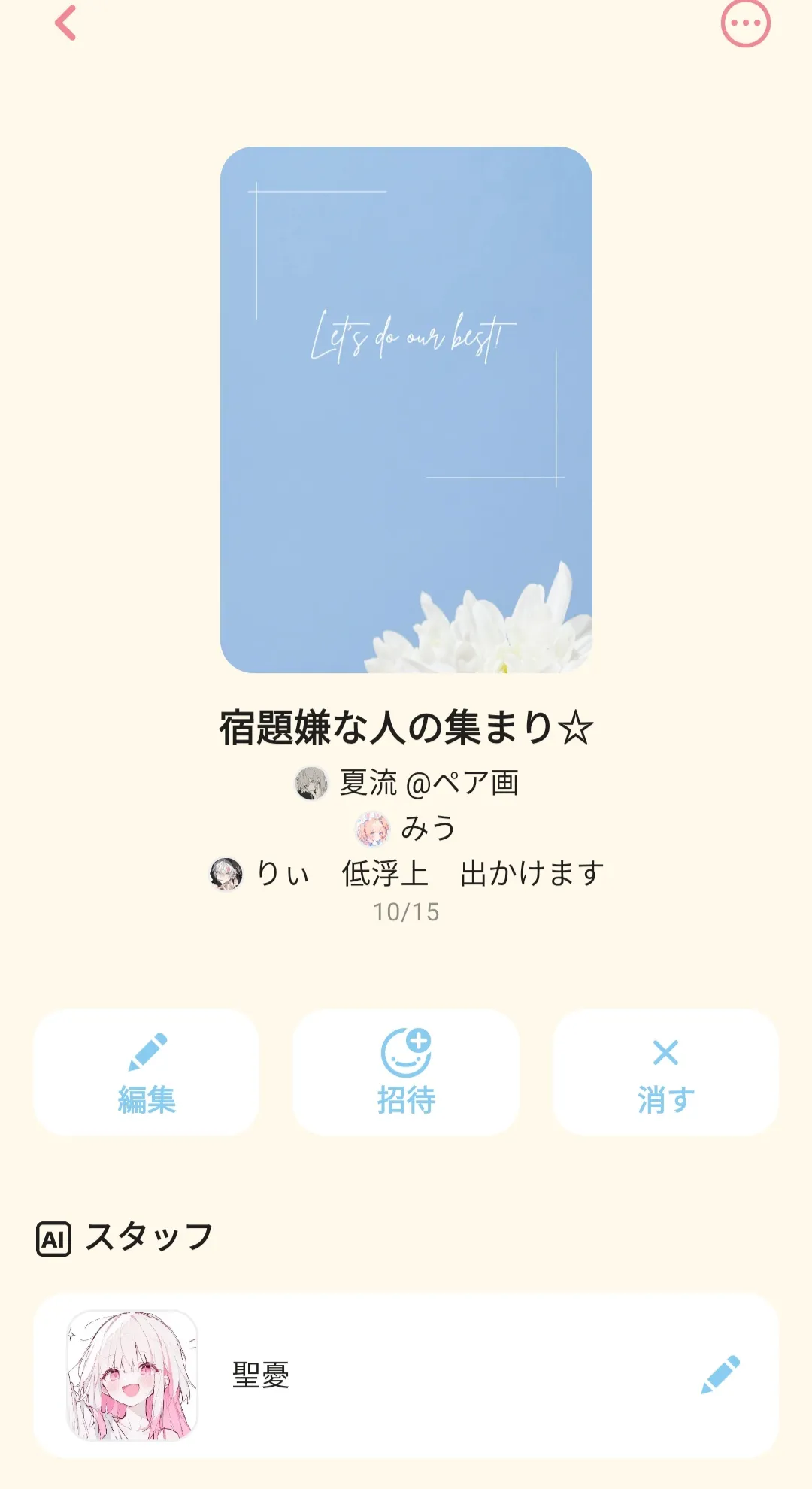Viewport: 812px width, 1489px height.
Task: Invite someone with the 招待 button
Action: click(406, 1072)
